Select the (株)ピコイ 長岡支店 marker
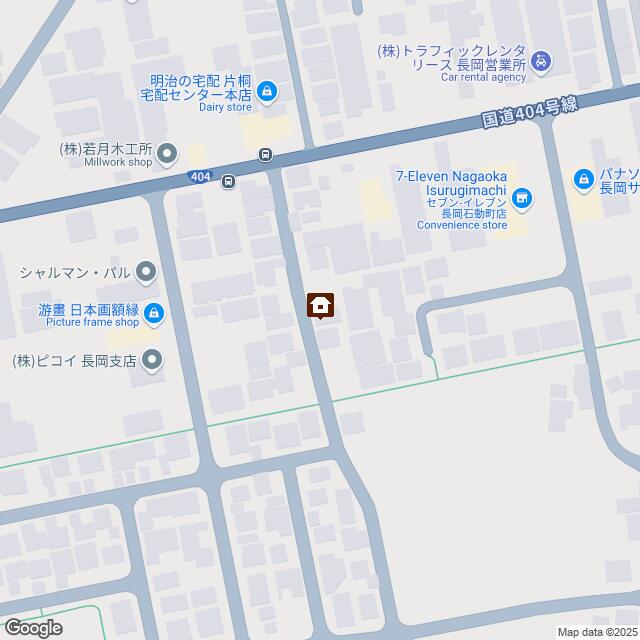640x640 pixels. pyautogui.click(x=151, y=359)
